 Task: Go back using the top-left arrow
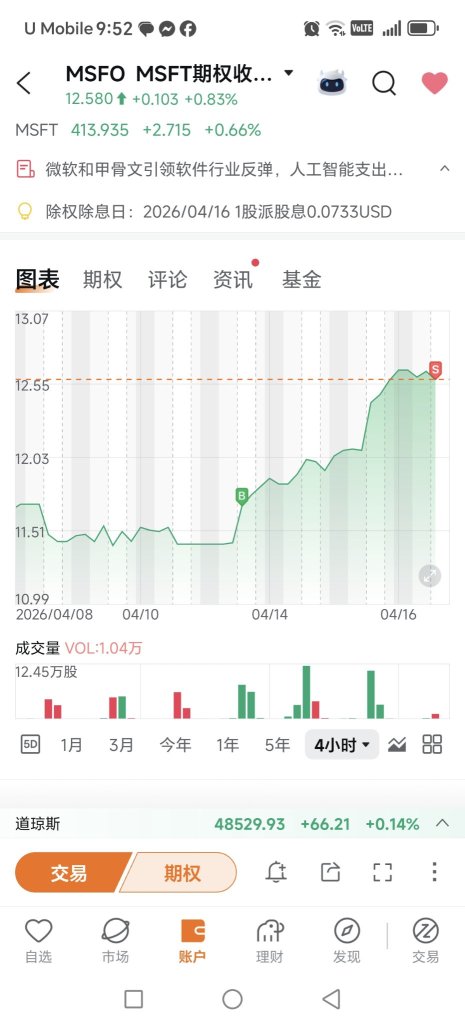(24, 83)
